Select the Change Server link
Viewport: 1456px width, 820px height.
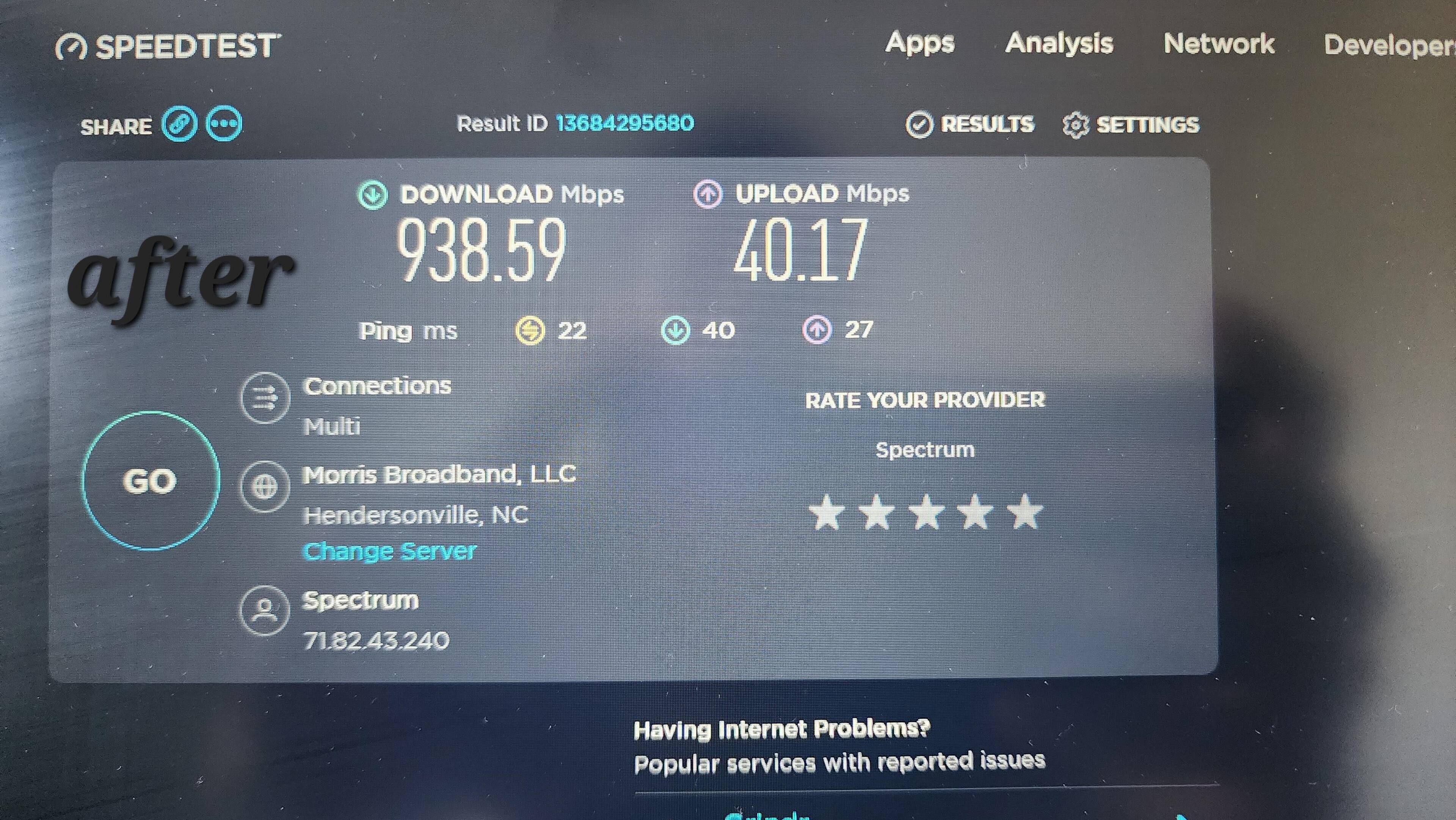[x=389, y=551]
